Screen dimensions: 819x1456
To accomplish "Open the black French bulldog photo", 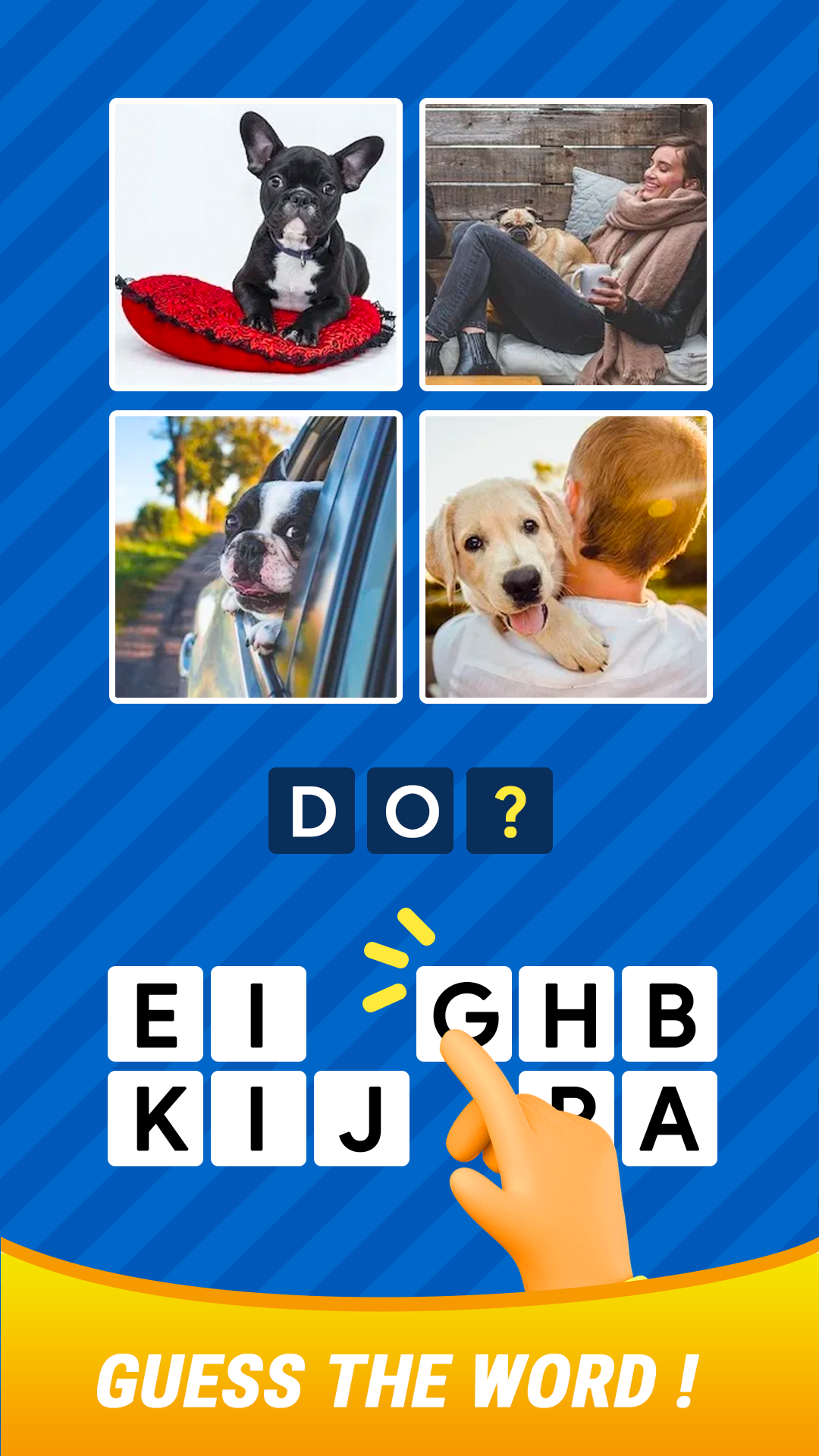I will (x=256, y=243).
